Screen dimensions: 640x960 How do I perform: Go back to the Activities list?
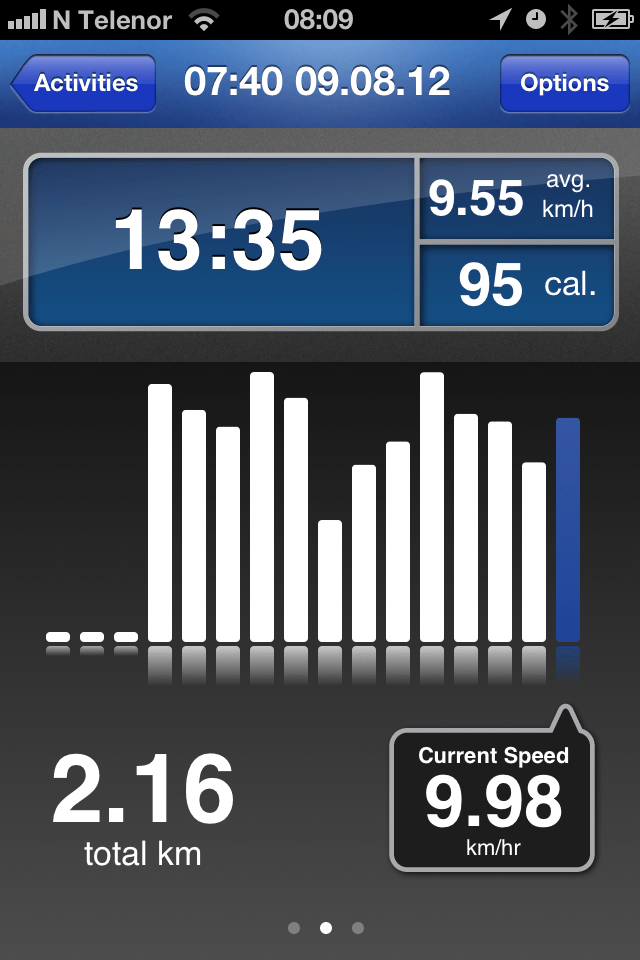[84, 83]
